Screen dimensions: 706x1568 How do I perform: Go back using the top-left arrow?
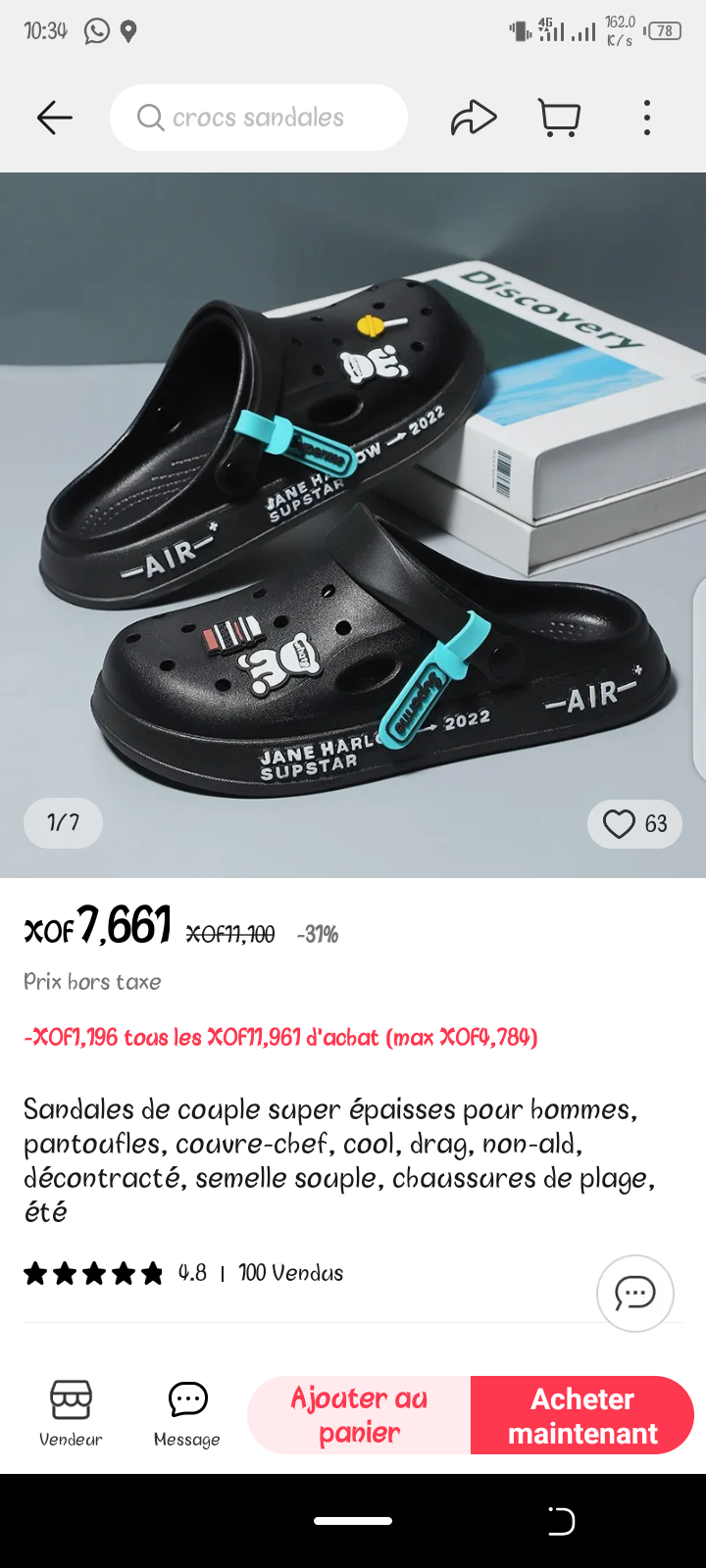coord(55,118)
